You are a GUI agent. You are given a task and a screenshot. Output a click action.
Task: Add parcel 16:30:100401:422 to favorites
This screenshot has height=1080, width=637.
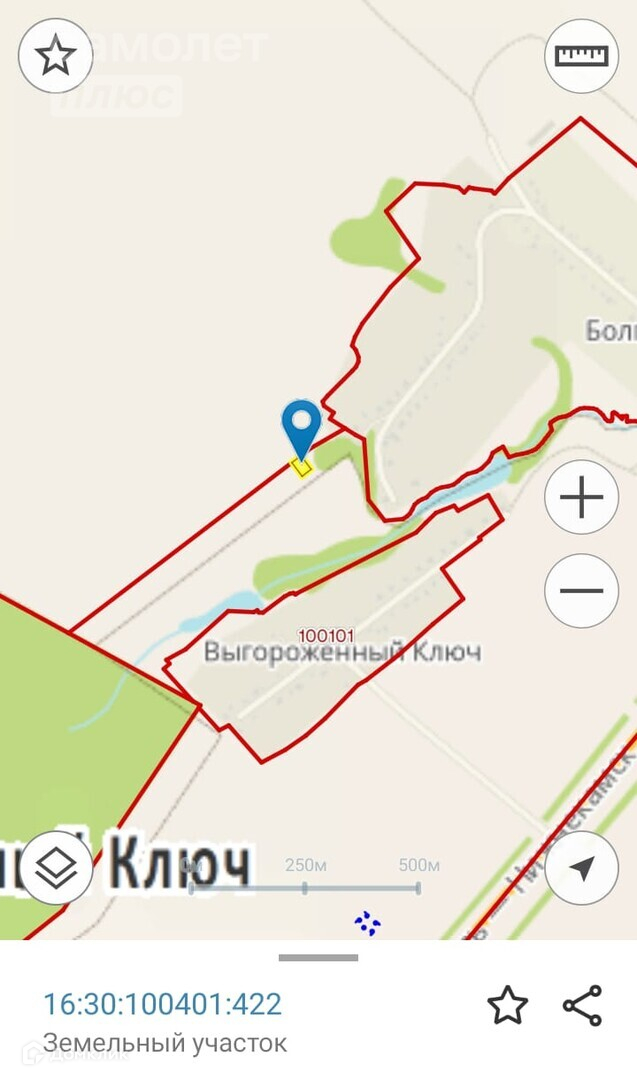(507, 1005)
